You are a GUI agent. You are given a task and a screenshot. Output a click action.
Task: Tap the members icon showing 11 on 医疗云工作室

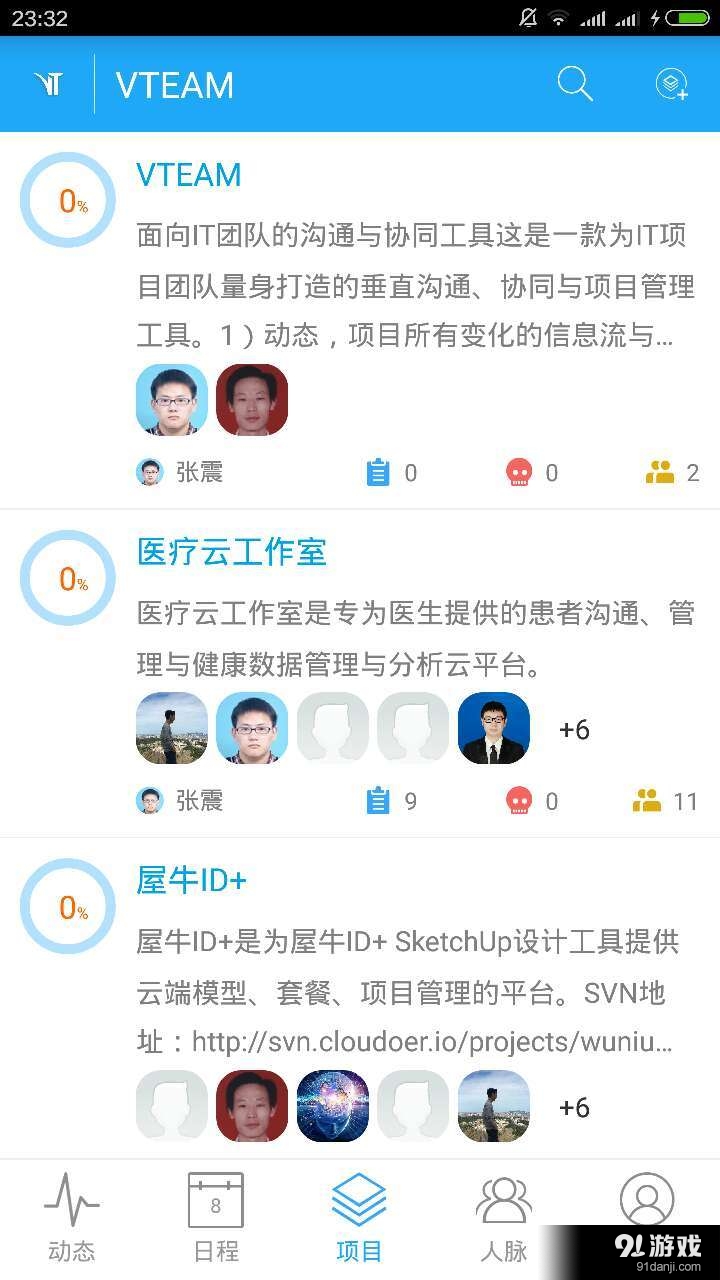[650, 800]
